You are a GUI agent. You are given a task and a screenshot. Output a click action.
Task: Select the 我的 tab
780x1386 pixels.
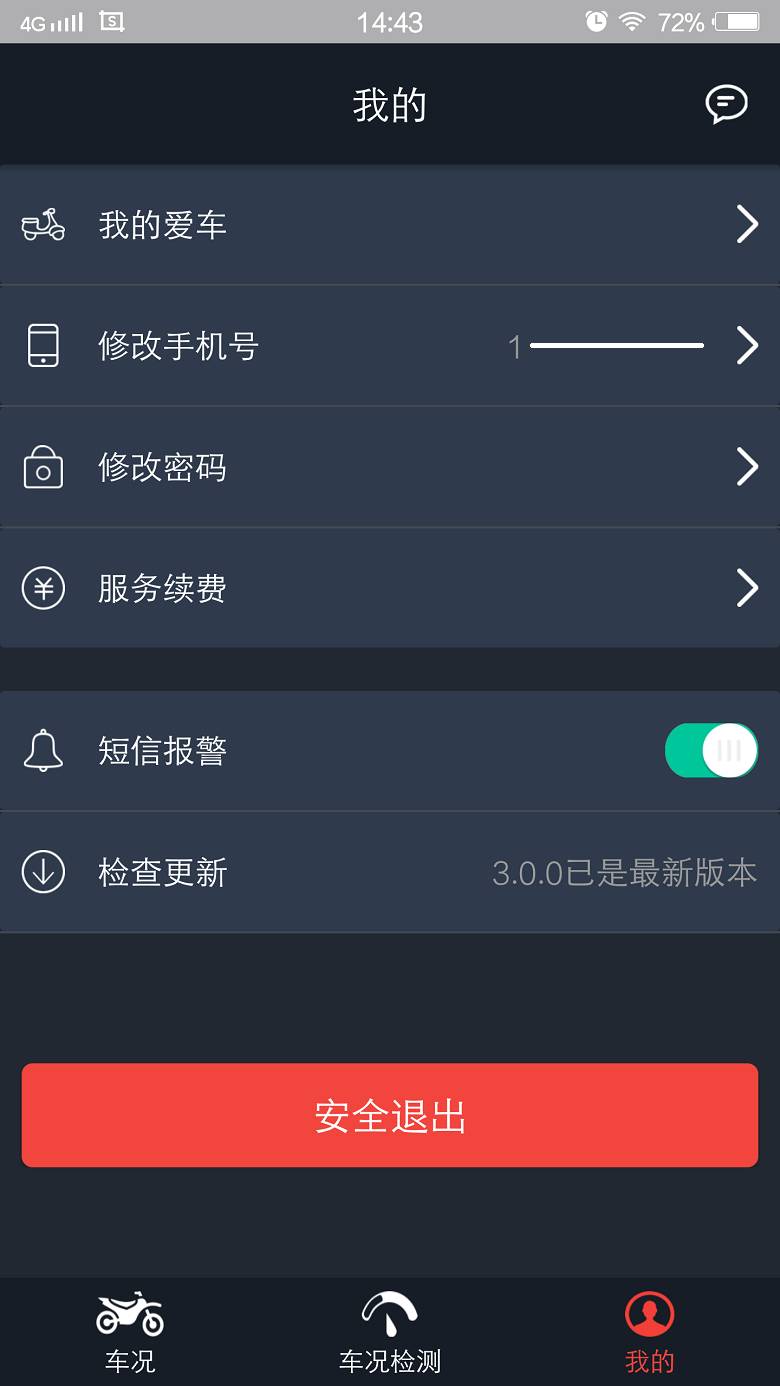[650, 1332]
